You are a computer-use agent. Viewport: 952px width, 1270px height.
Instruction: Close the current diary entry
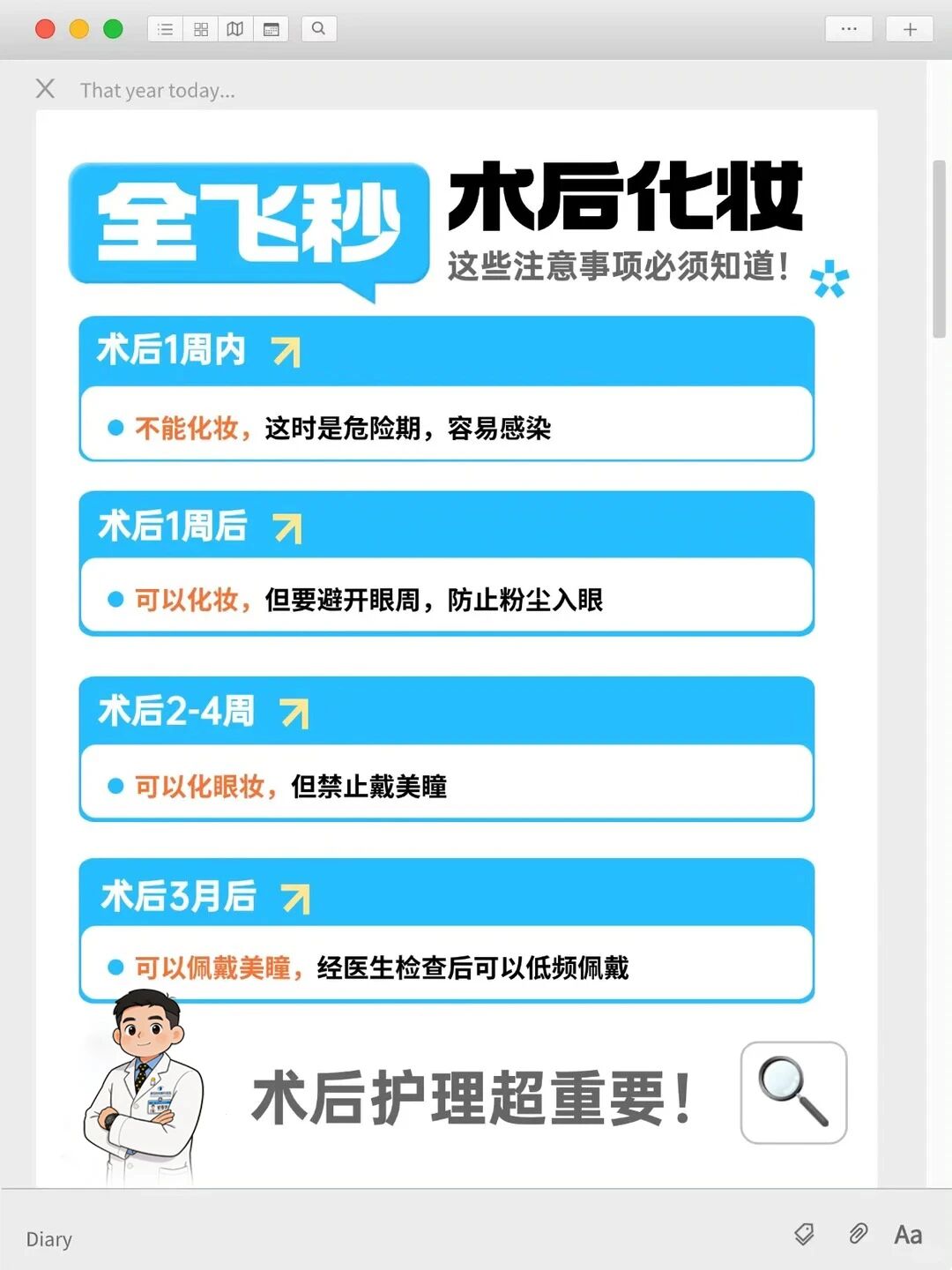45,88
